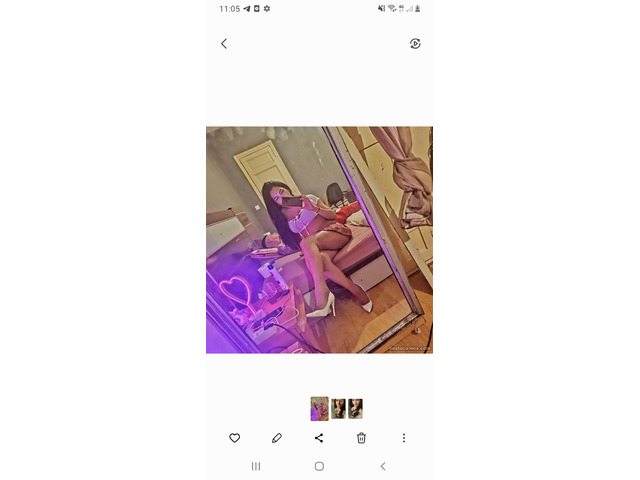Select the third thumbnail in the strip
640x480 pixels.
click(x=355, y=408)
